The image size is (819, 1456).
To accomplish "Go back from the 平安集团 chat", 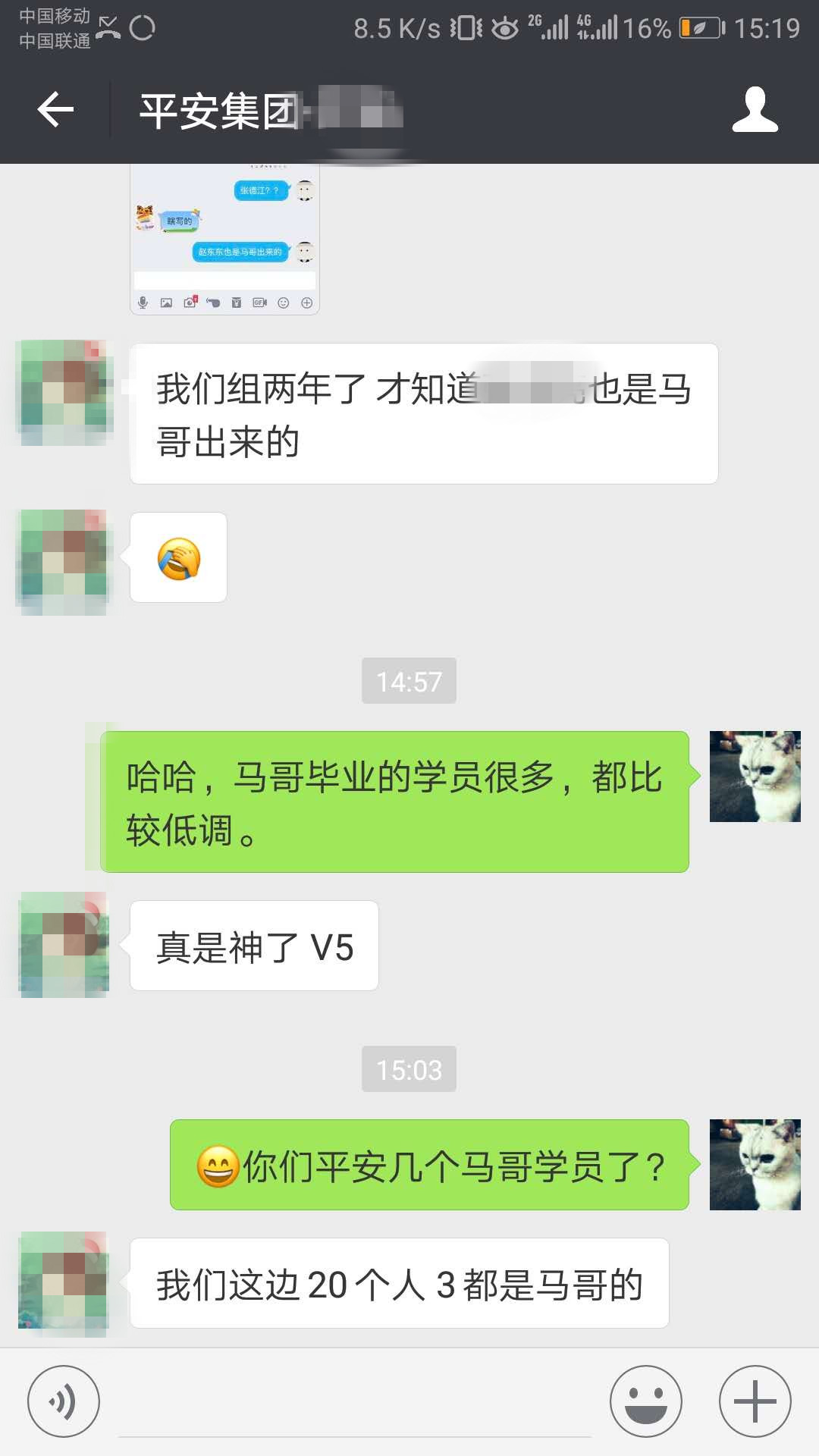I will point(55,111).
